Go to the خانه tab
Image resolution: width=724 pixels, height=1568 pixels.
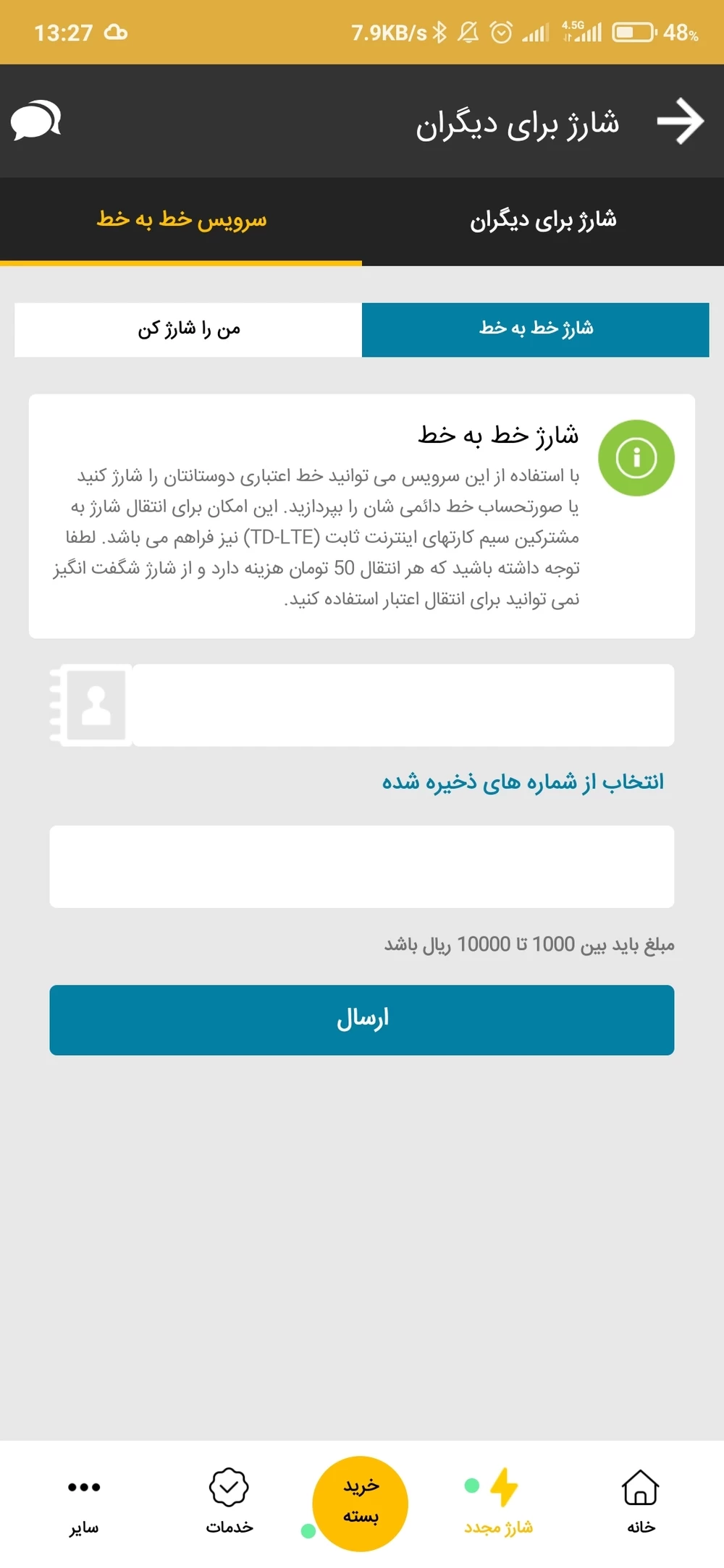pos(641,1502)
